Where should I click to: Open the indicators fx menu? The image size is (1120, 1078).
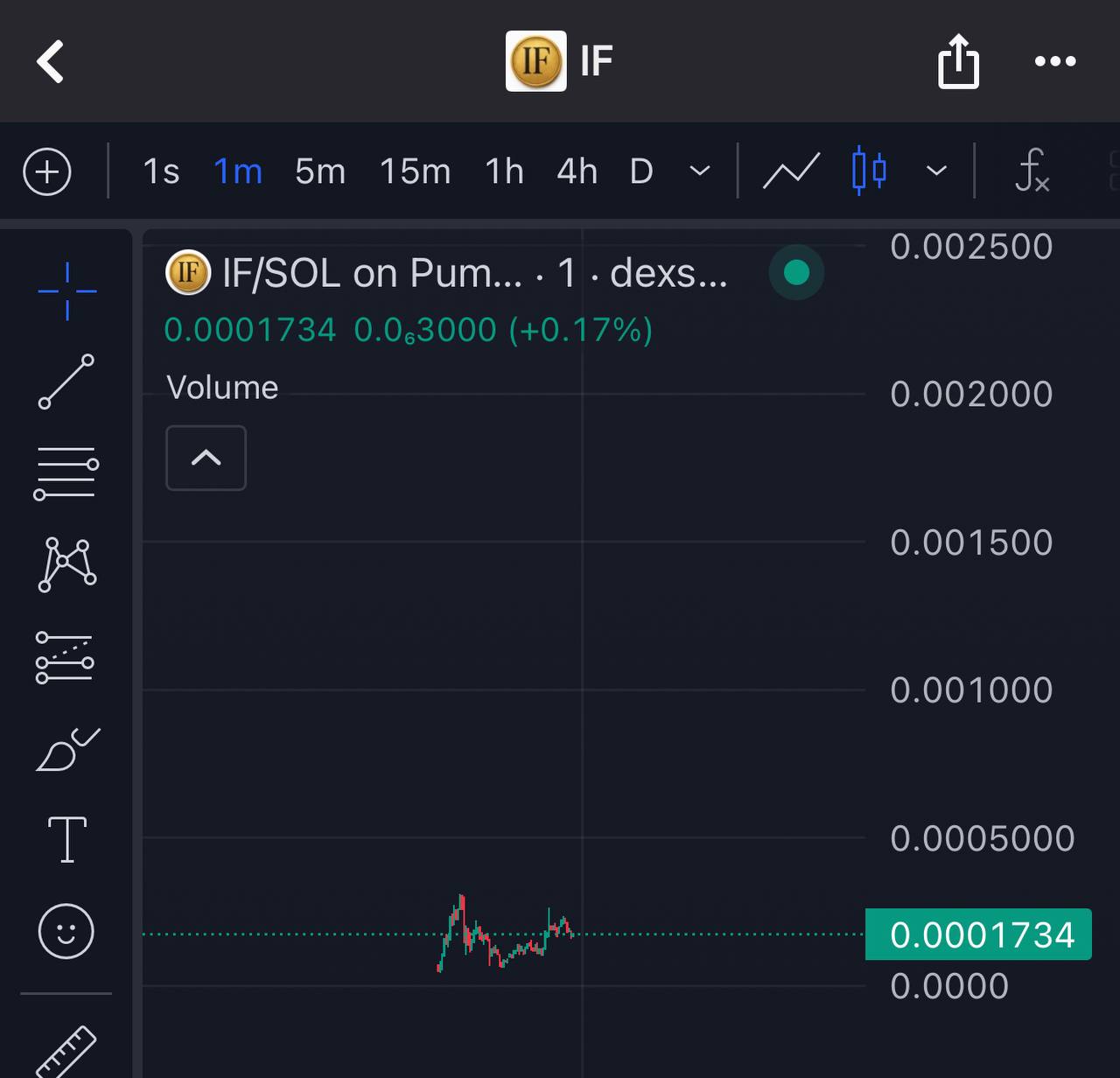(x=1032, y=171)
